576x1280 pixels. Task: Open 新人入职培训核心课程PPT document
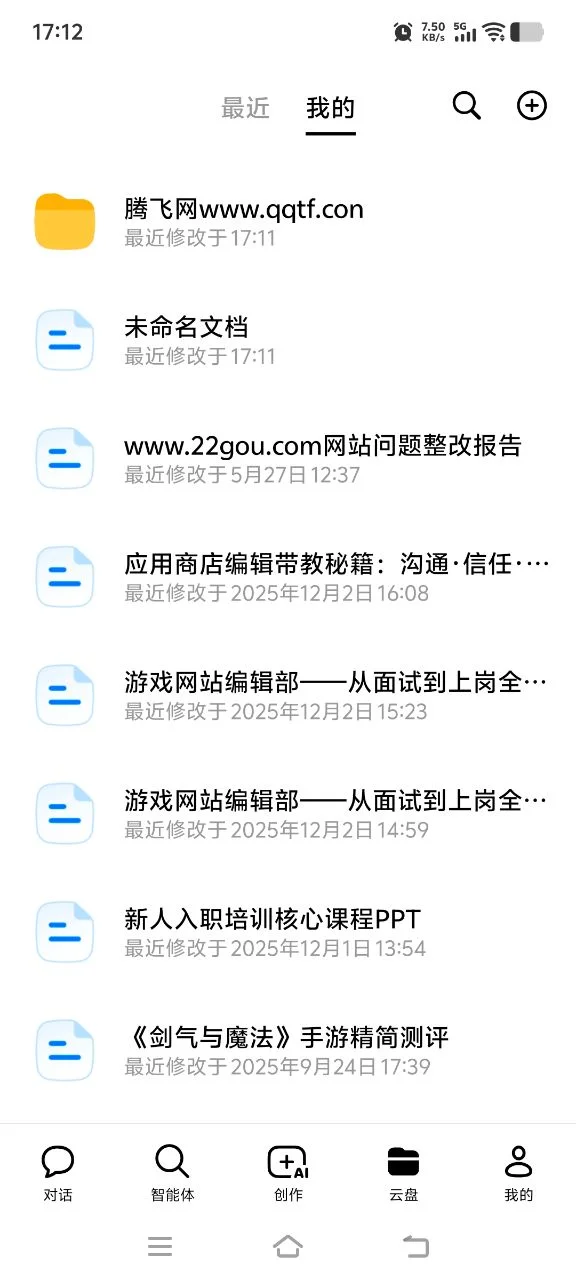tap(288, 932)
